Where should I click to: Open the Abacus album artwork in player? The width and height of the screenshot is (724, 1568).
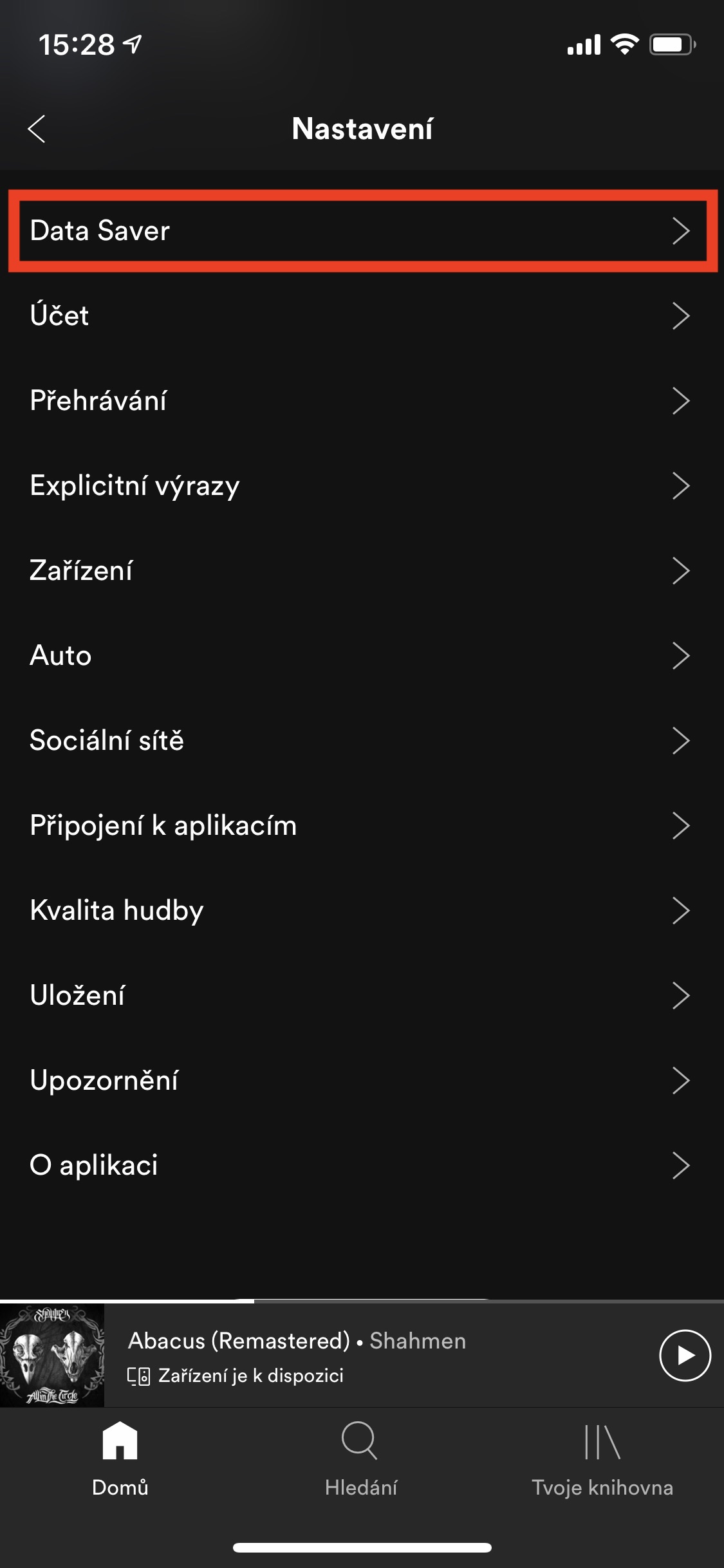(x=52, y=1355)
